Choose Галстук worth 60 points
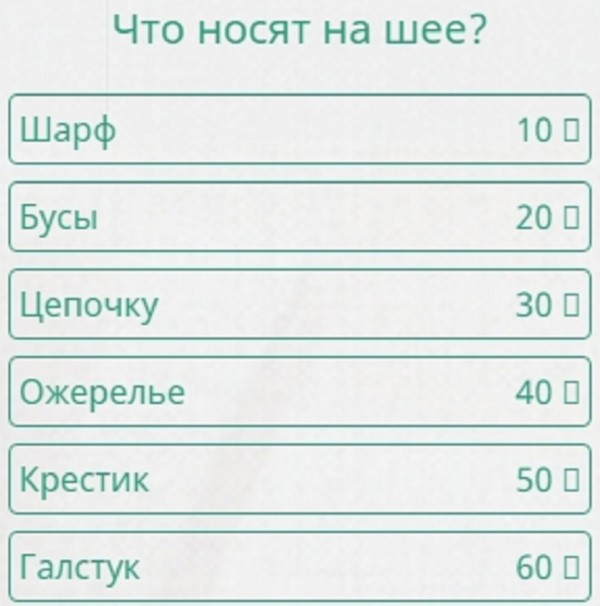 [299, 567]
